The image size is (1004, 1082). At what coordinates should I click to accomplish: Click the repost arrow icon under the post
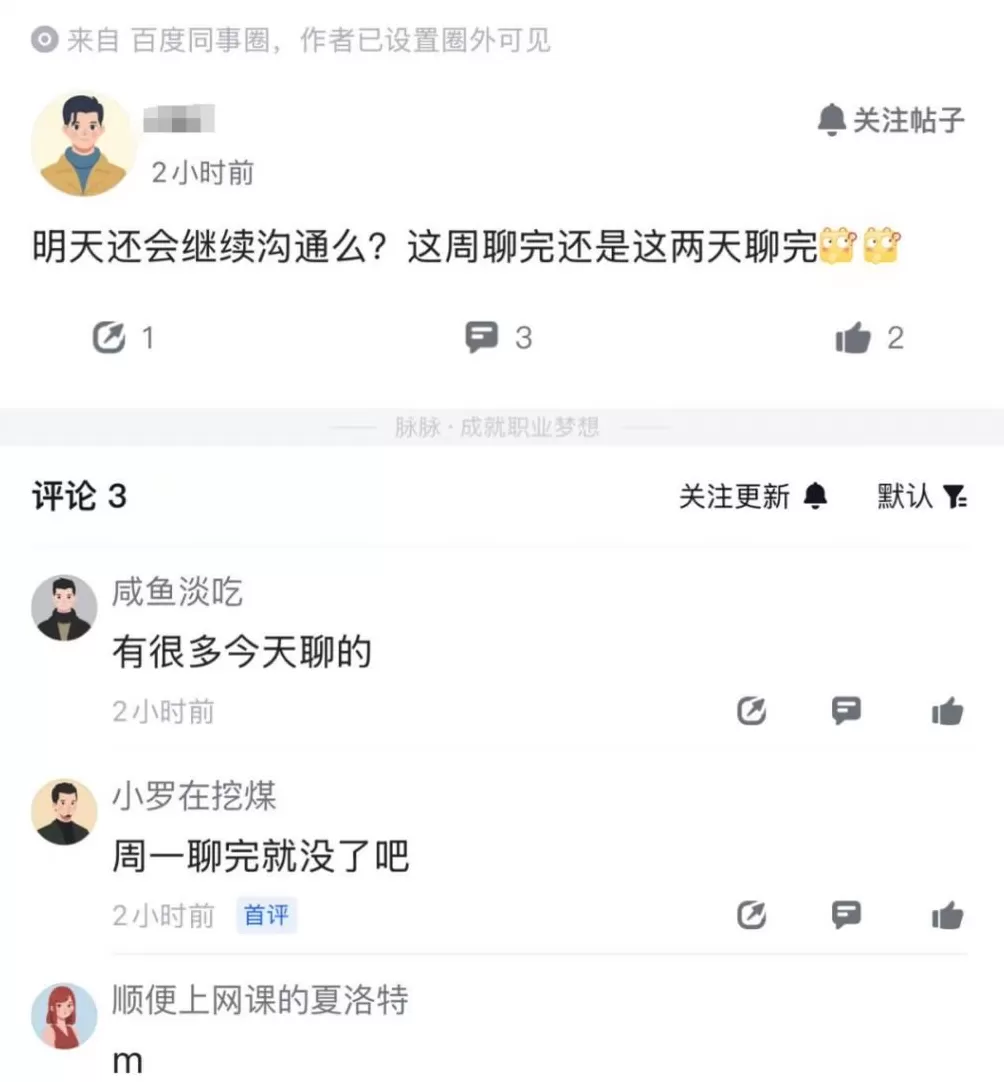click(x=109, y=337)
